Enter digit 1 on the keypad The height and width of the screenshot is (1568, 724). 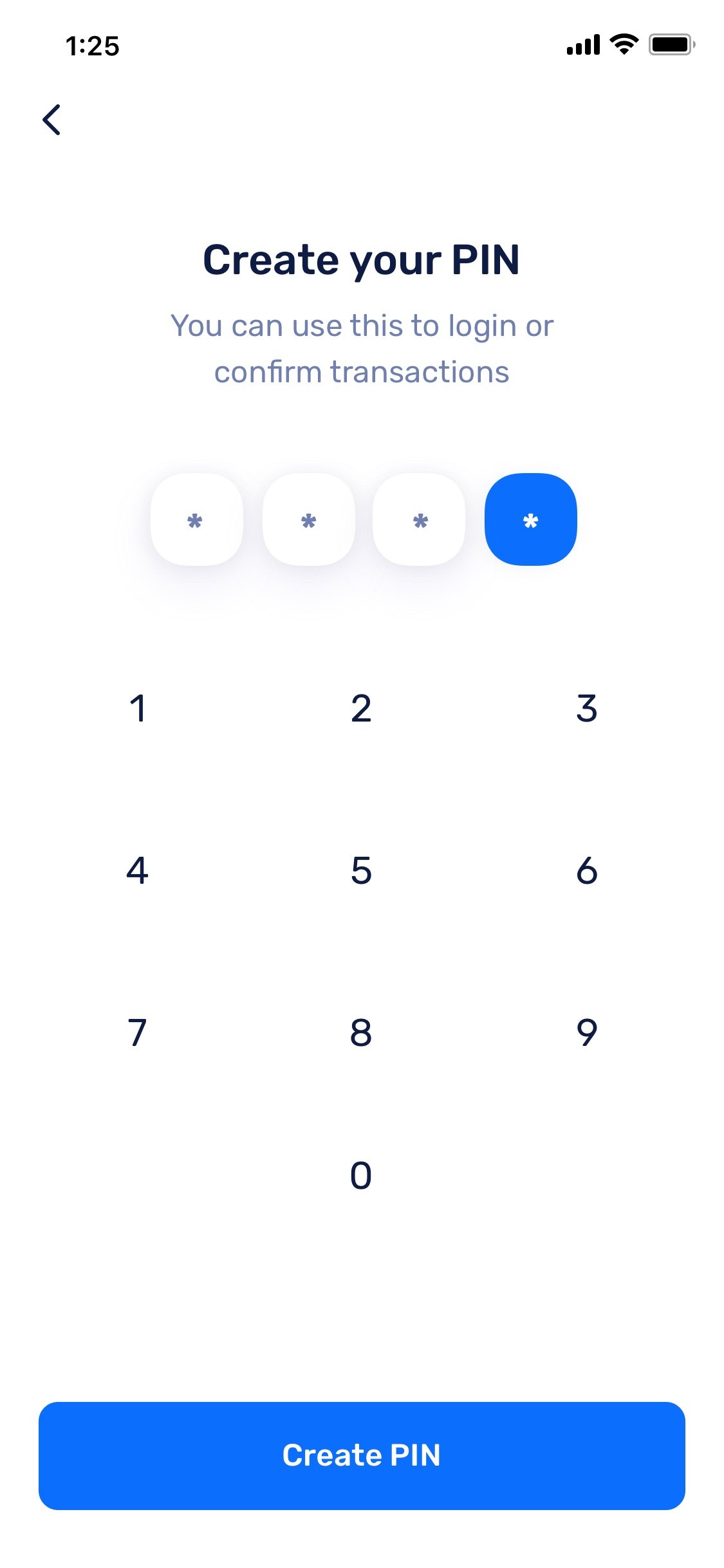[x=137, y=709]
